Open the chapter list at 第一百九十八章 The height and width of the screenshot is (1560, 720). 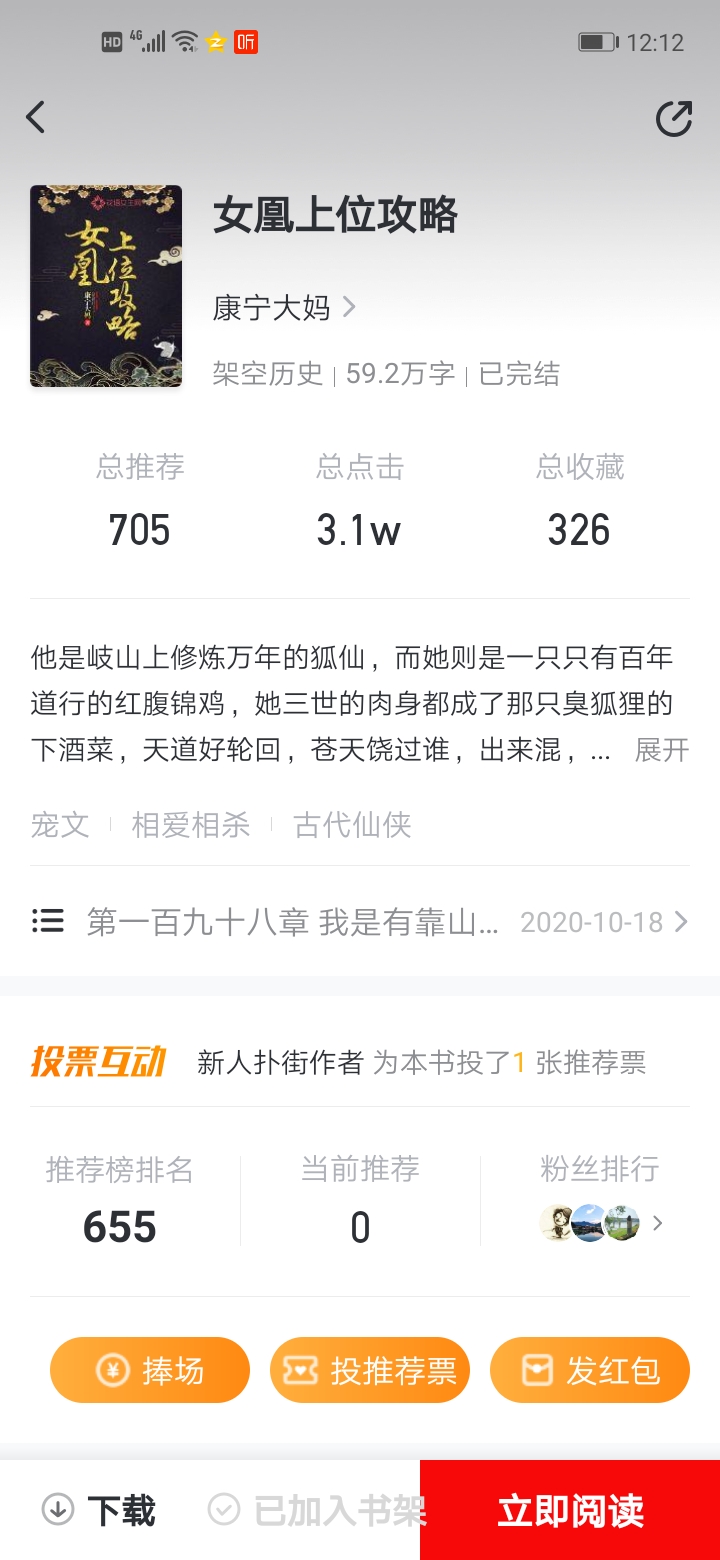pyautogui.click(x=360, y=921)
